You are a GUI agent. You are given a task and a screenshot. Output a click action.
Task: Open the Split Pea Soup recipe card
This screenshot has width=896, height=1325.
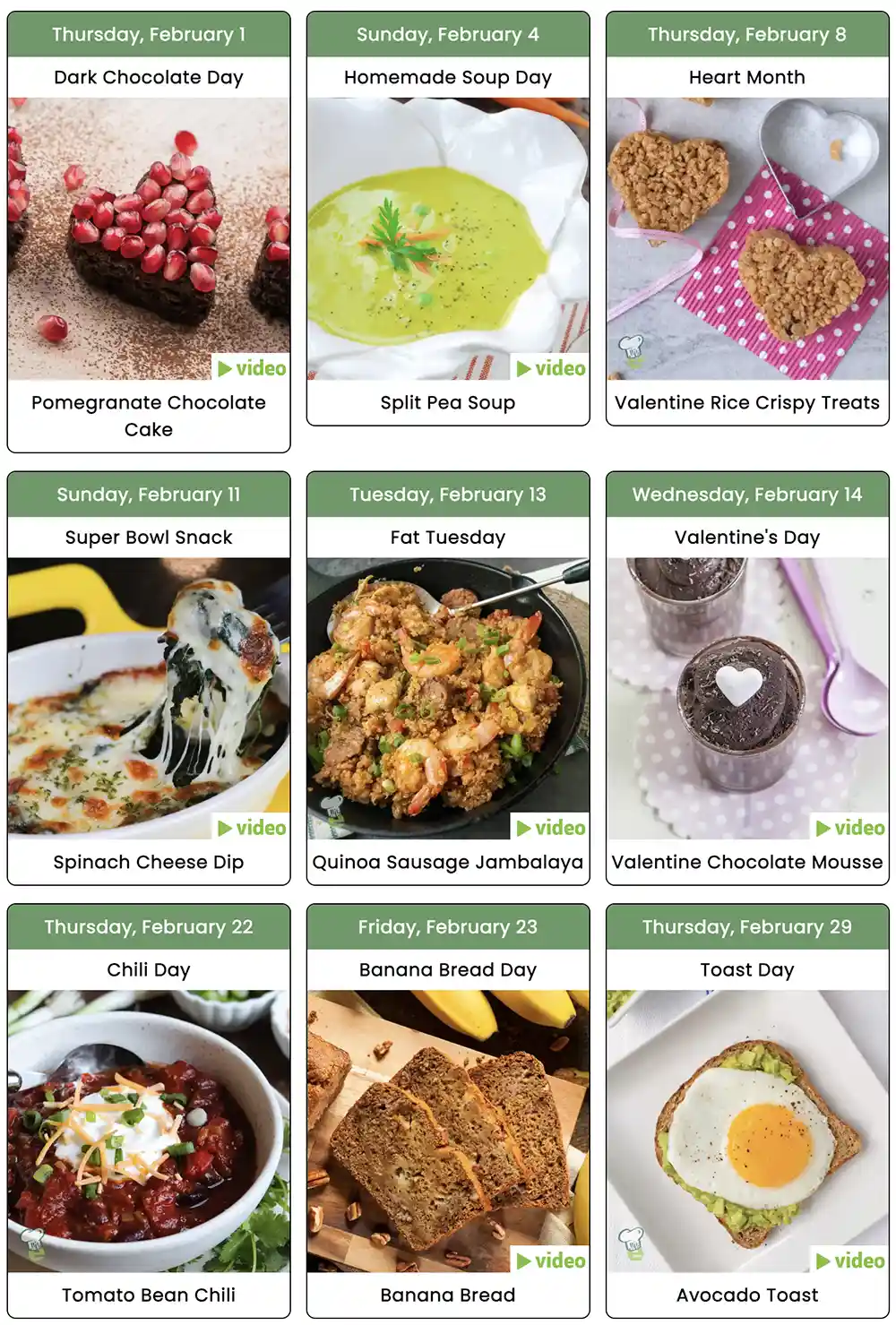pyautogui.click(x=448, y=237)
